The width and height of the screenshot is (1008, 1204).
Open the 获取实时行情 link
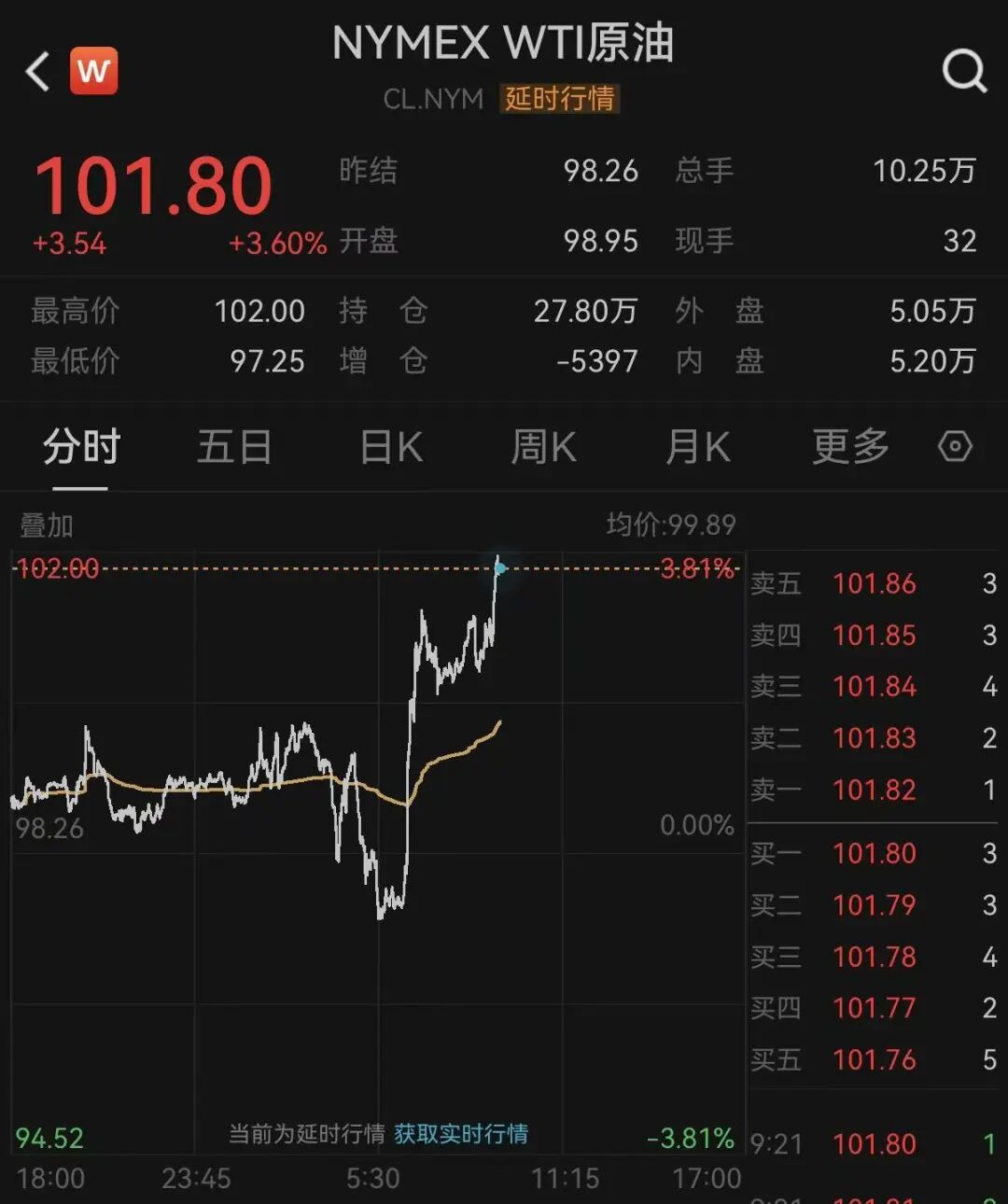coord(461,1134)
